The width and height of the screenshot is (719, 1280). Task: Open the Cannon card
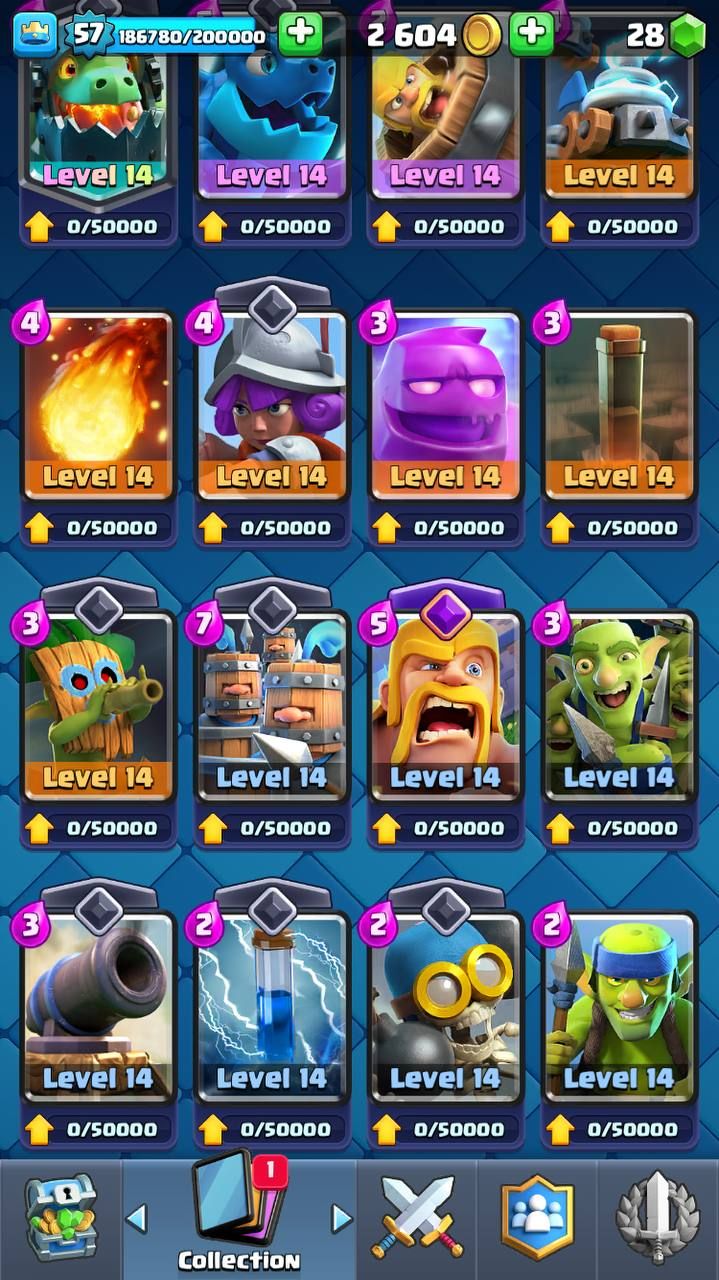click(97, 1005)
